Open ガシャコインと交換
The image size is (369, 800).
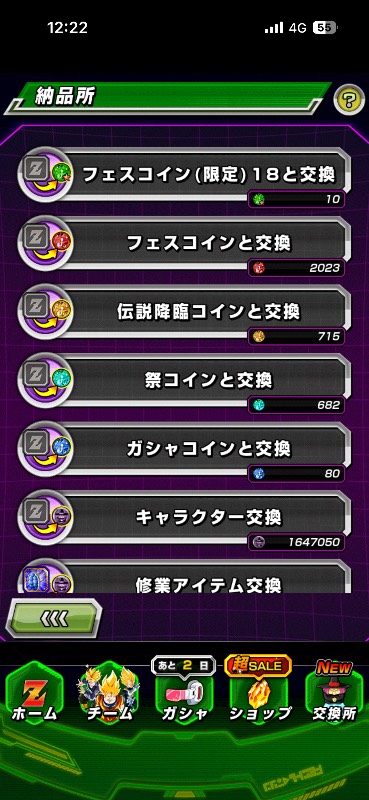(185, 451)
